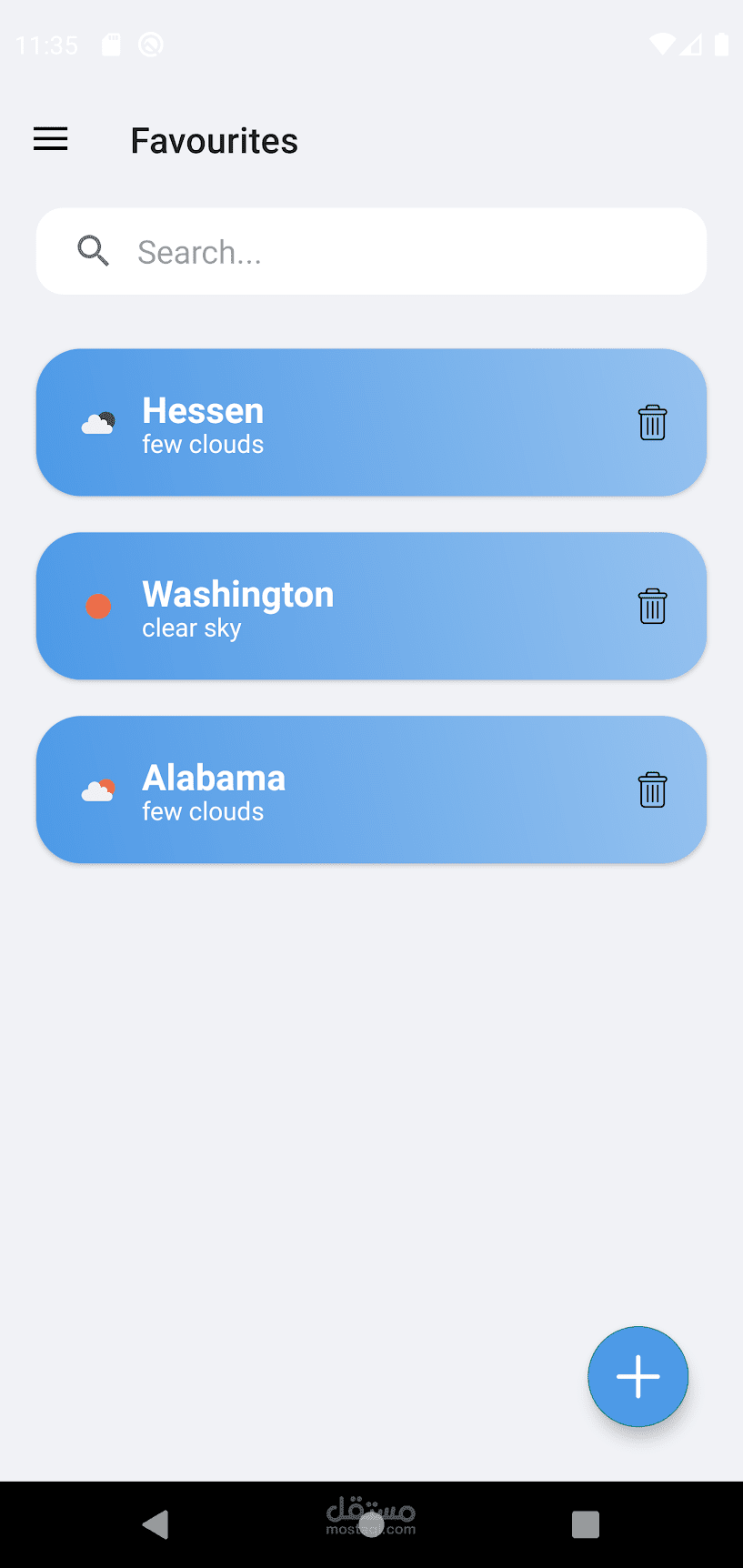
Task: Add a new favourite location
Action: click(638, 1376)
